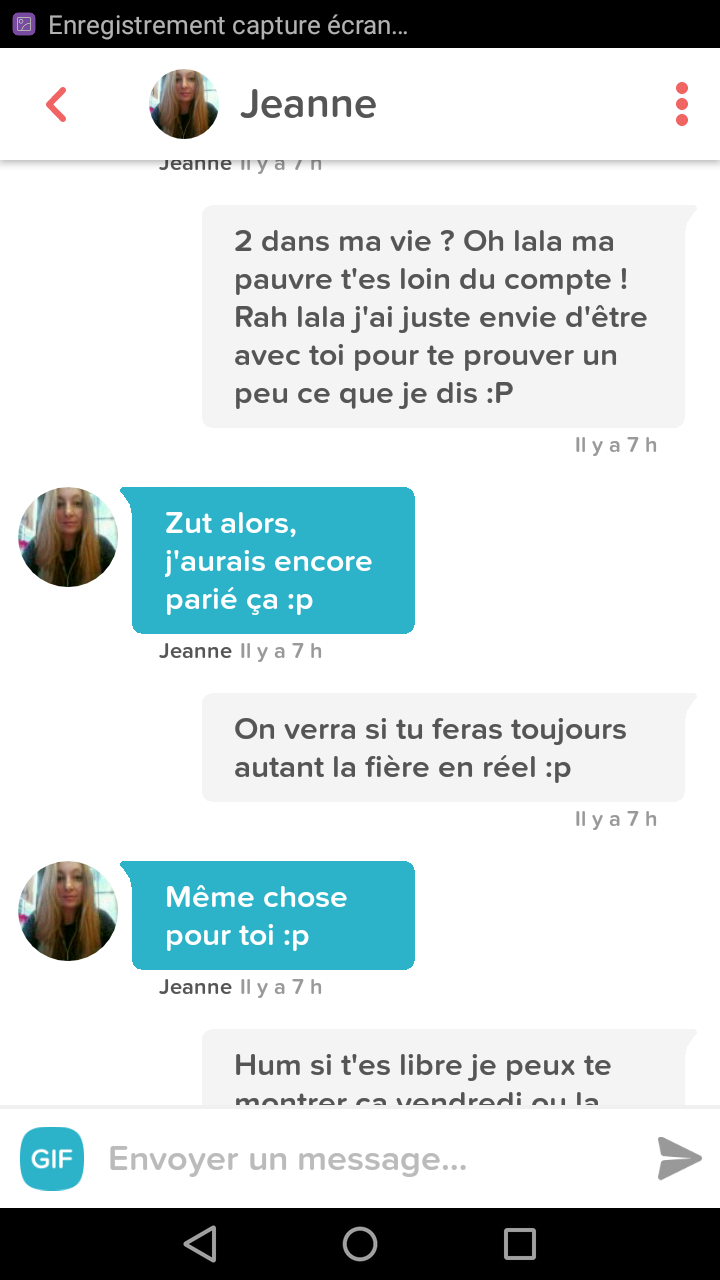Open the GIF picker
Screen dimensions: 720x1280
tap(52, 1159)
